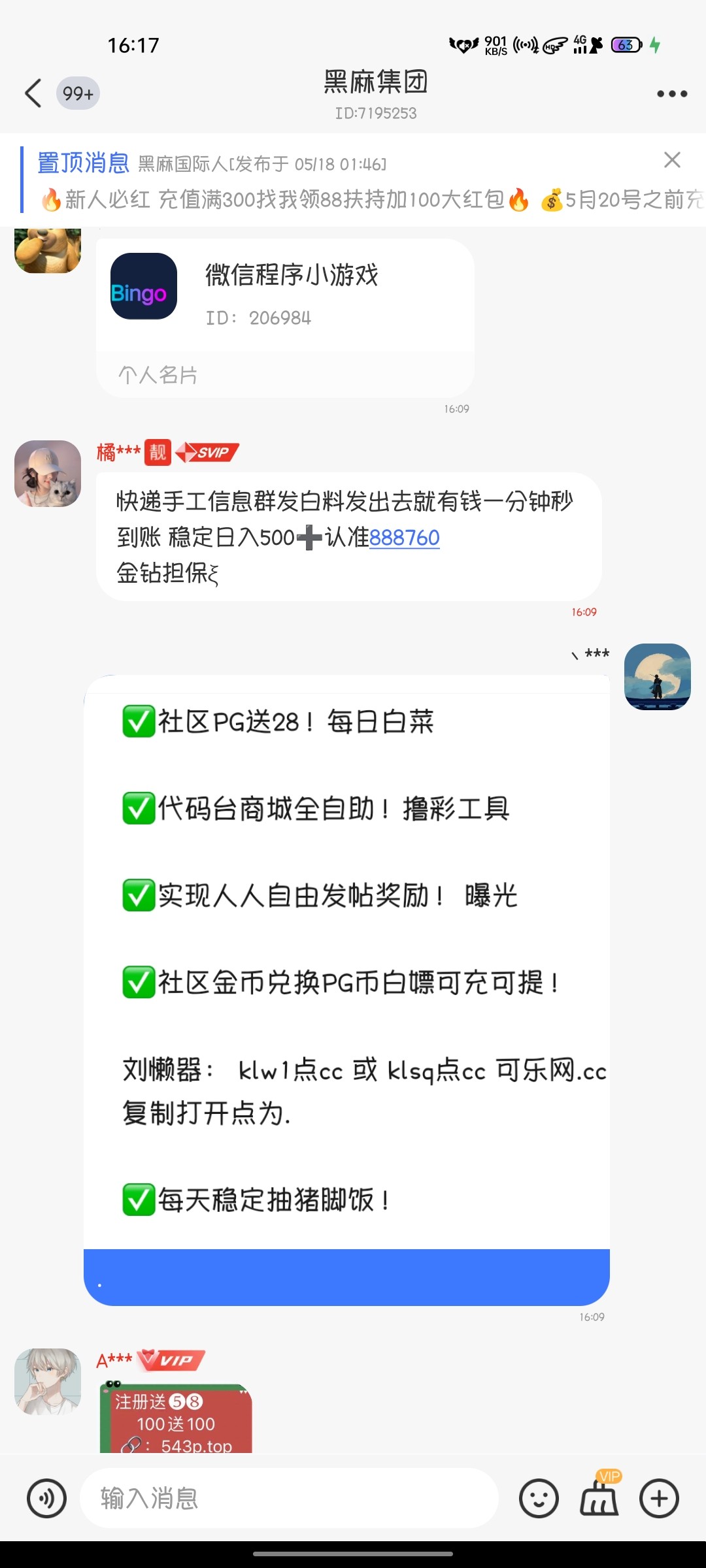Tap the 99+ unread messages badge
This screenshot has height=1568, width=706.
[77, 93]
